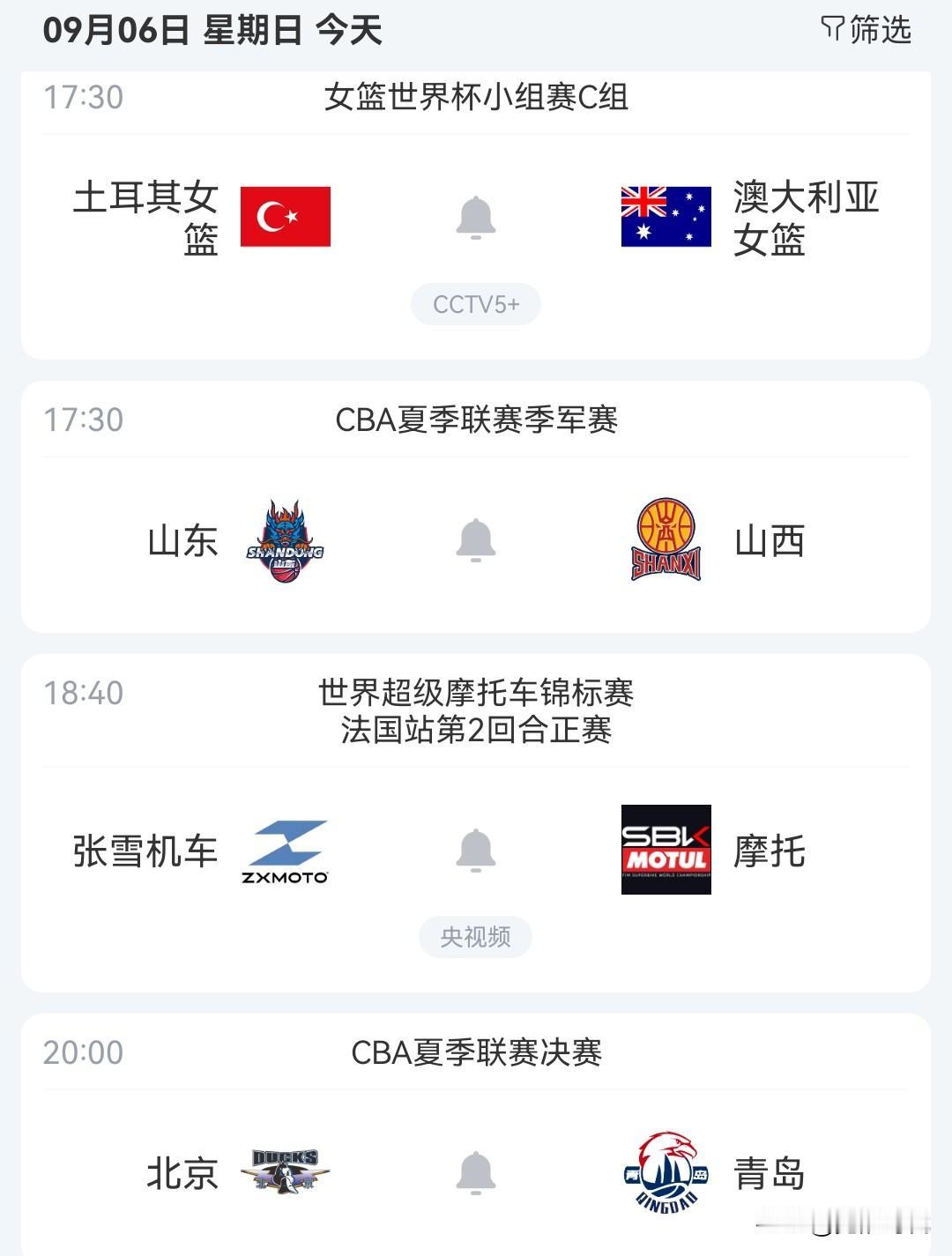Open the CBA夏季联赛季军赛 card

(476, 507)
